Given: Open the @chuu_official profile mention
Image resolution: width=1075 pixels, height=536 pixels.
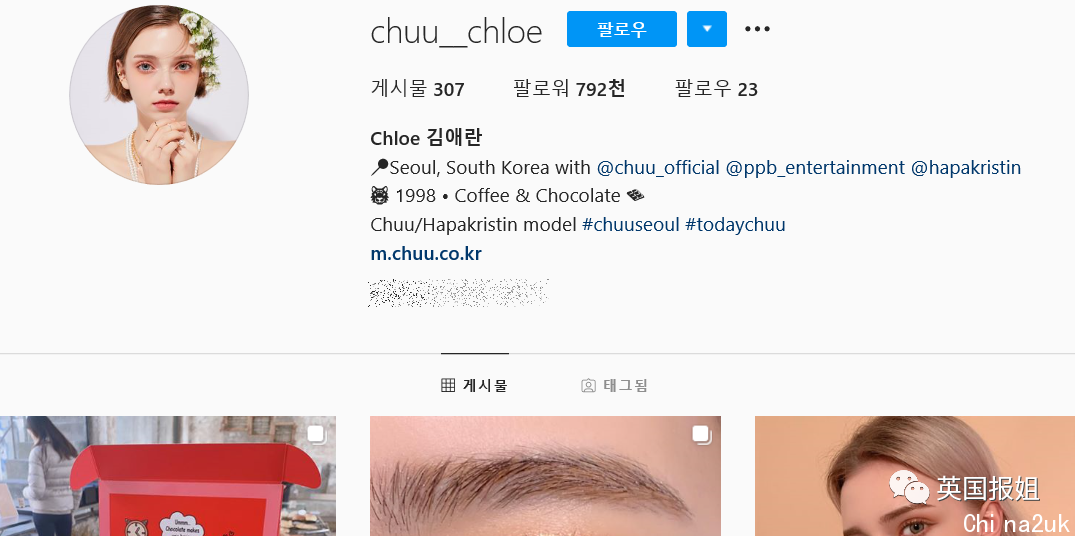Looking at the screenshot, I should [x=658, y=167].
